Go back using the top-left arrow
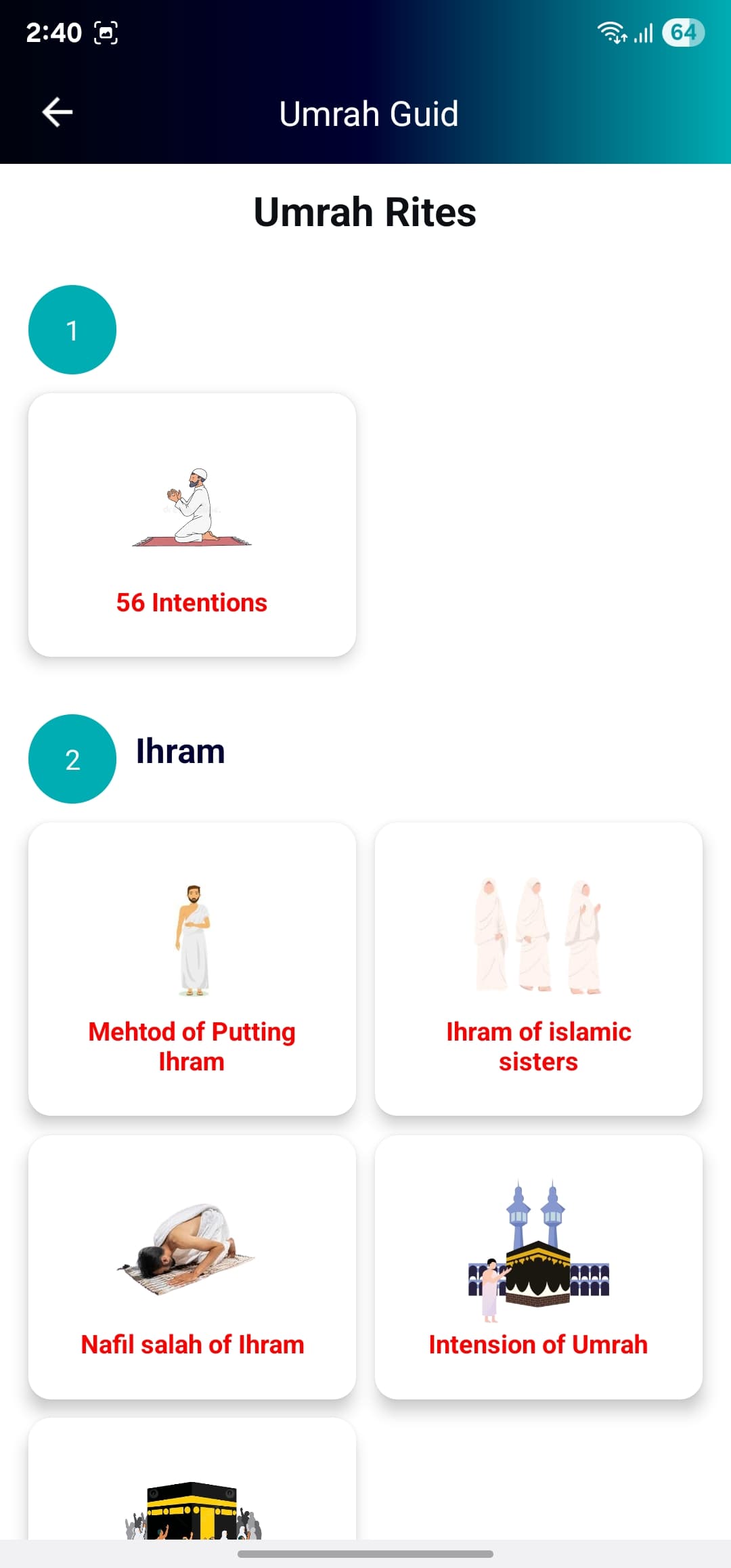Screen dimensions: 731x1568 click(x=58, y=112)
